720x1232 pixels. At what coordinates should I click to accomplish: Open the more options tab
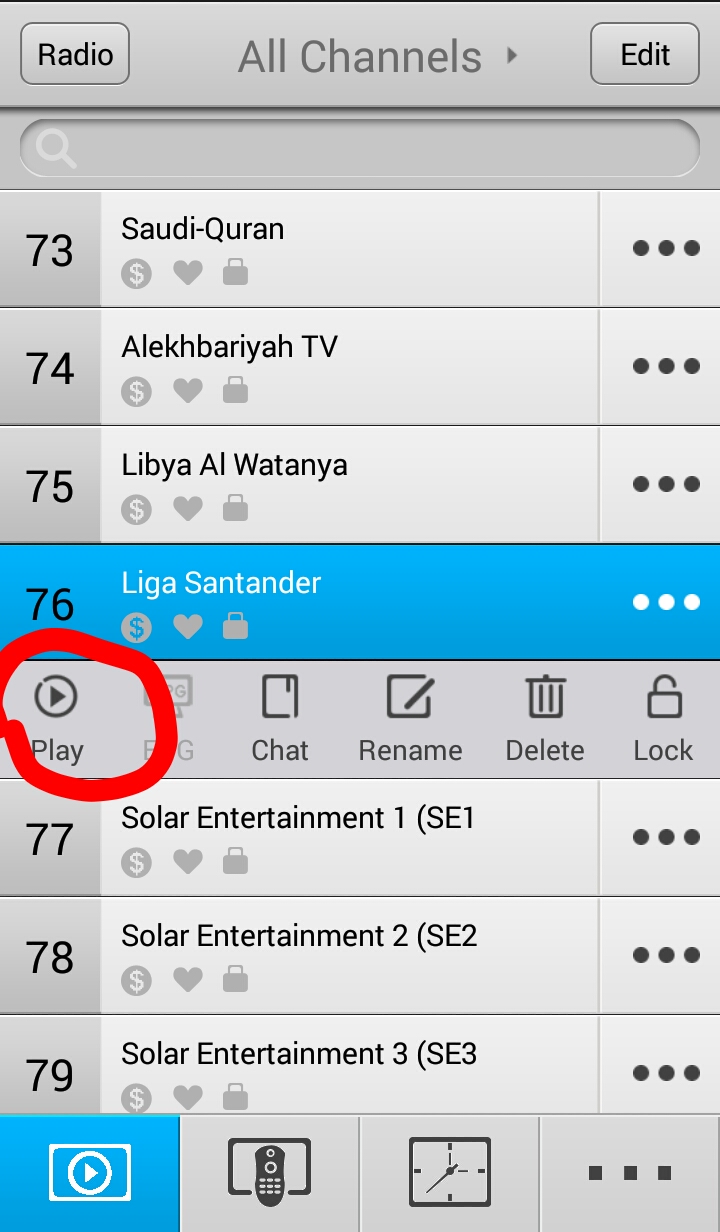(x=629, y=1172)
